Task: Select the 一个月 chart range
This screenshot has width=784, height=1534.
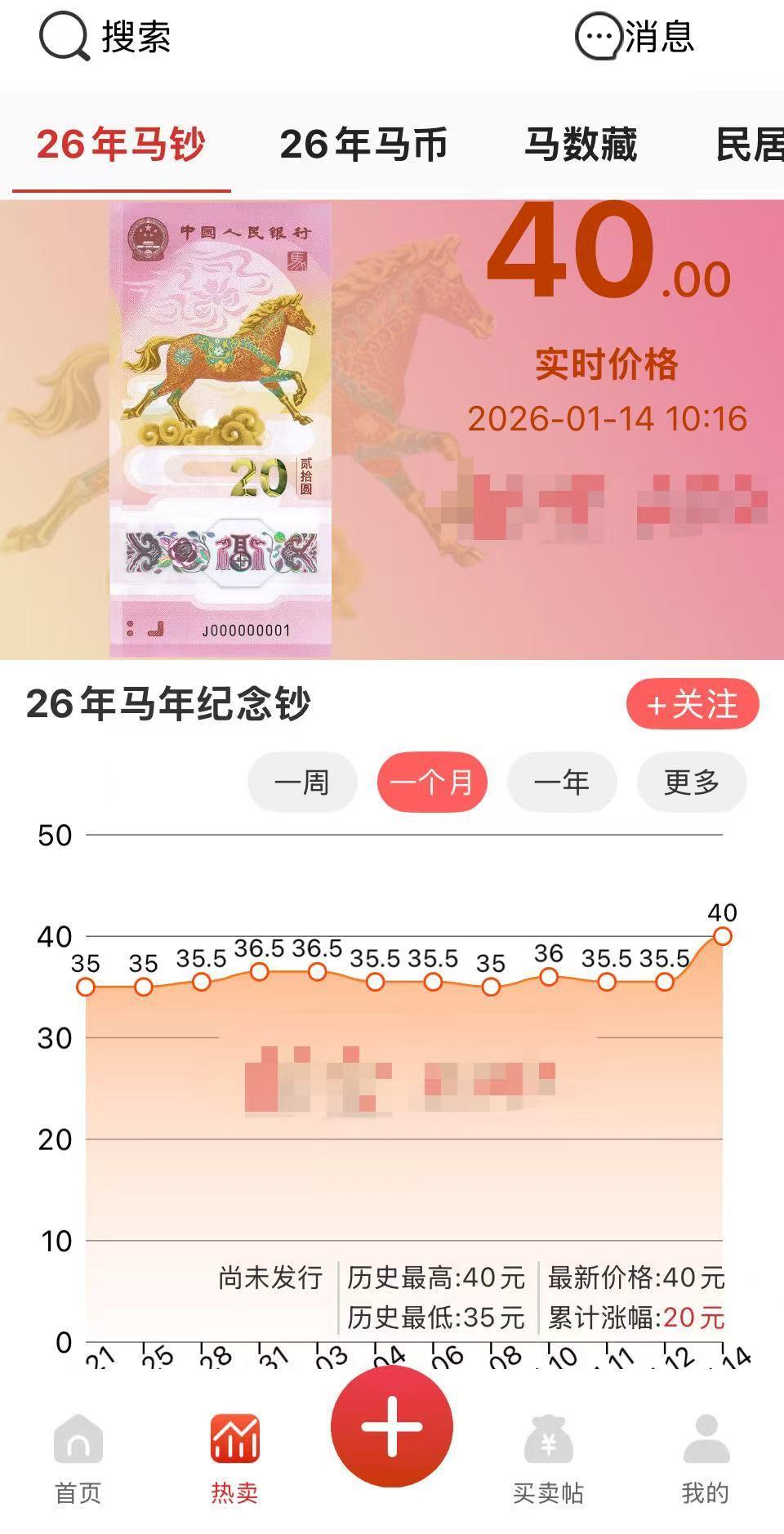Action: pyautogui.click(x=432, y=783)
